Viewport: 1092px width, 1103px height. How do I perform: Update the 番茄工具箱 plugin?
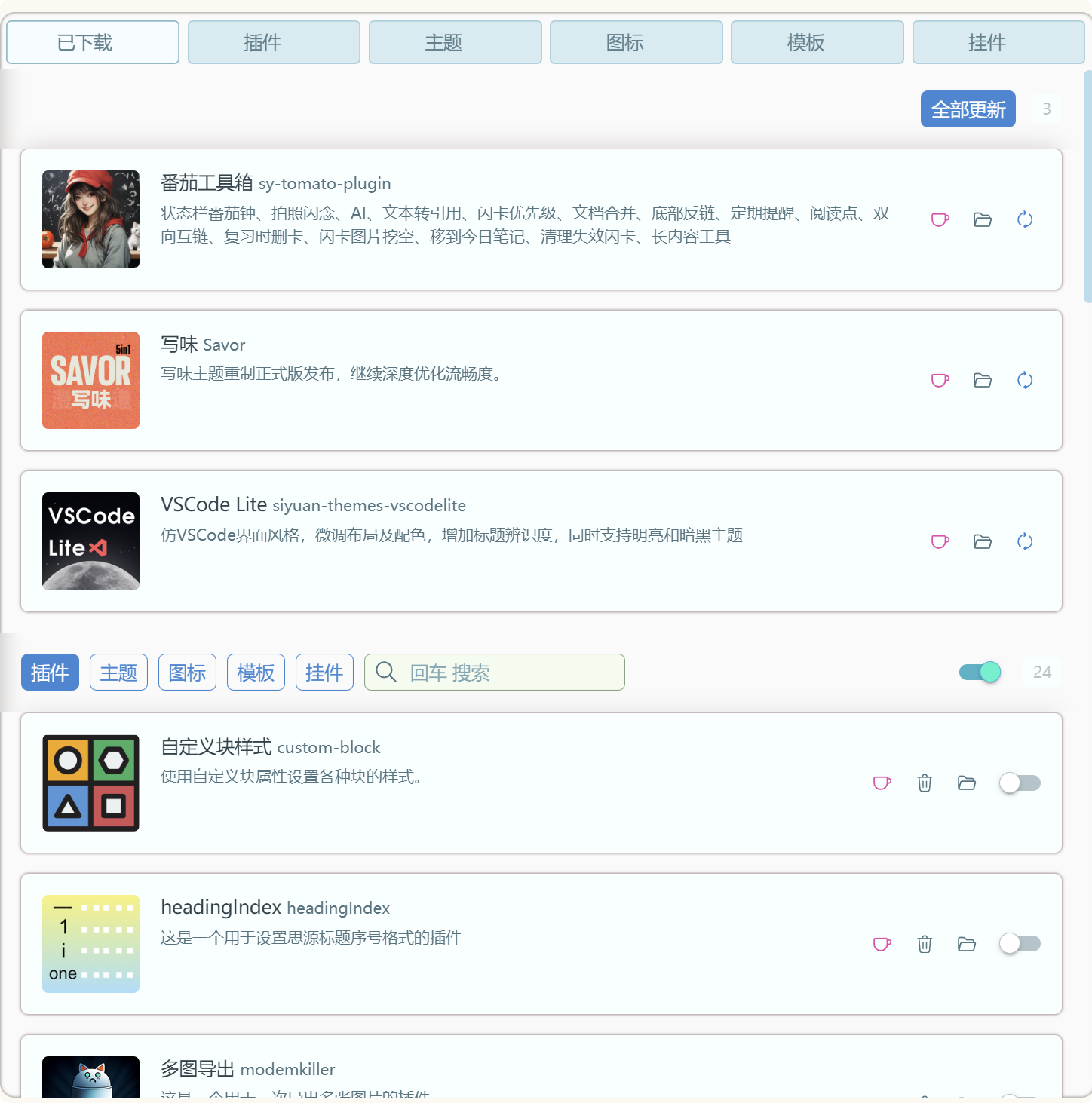click(x=1024, y=219)
